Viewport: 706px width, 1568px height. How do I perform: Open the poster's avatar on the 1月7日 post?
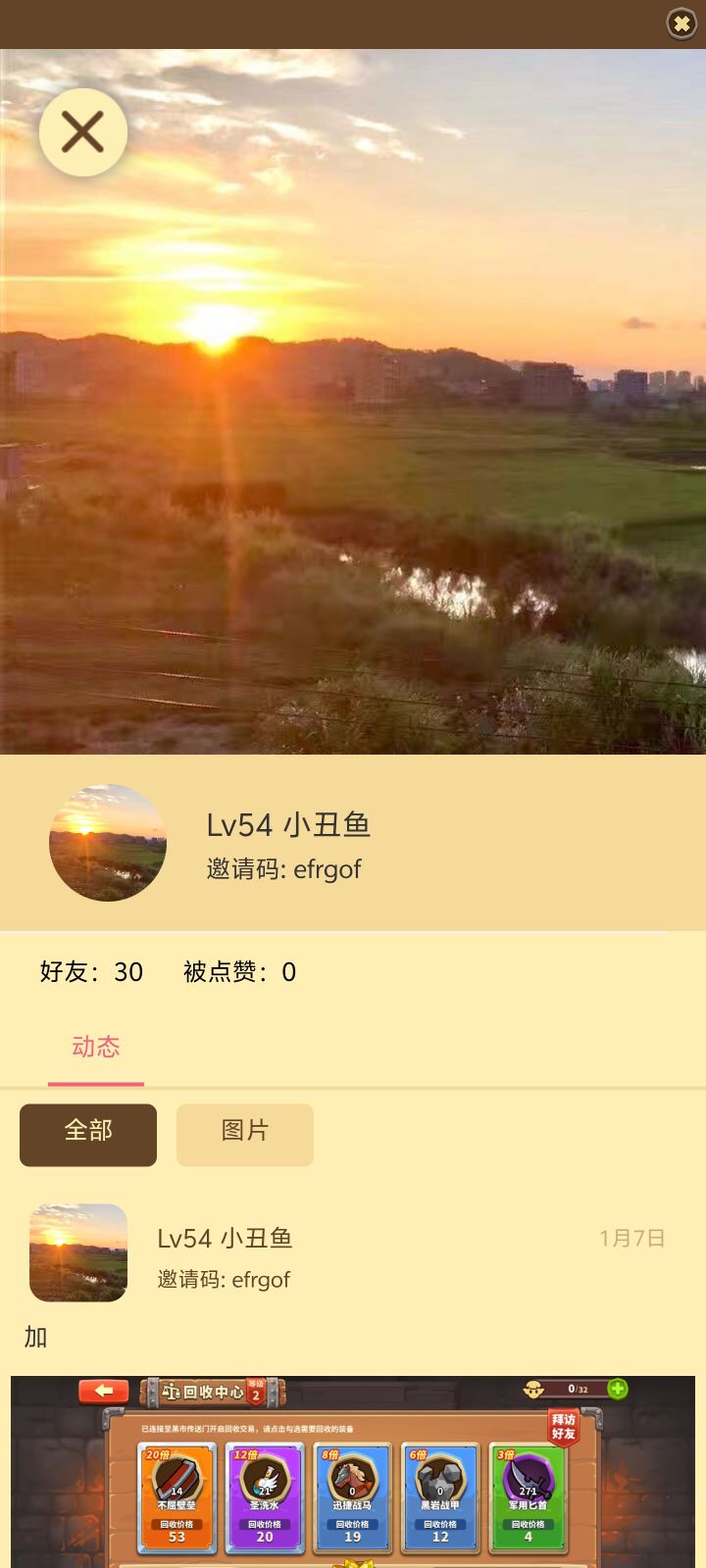(x=78, y=1252)
